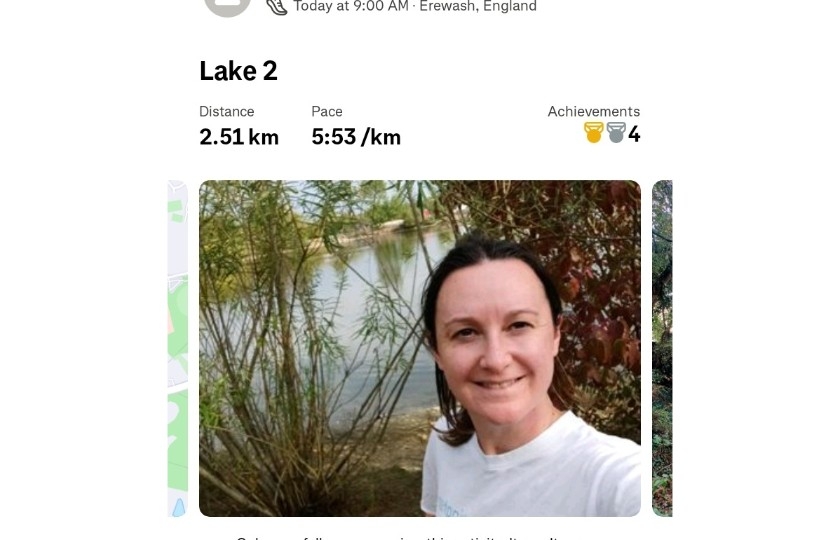Open the route map tile
Viewport: 840px width, 540px height.
(178, 348)
